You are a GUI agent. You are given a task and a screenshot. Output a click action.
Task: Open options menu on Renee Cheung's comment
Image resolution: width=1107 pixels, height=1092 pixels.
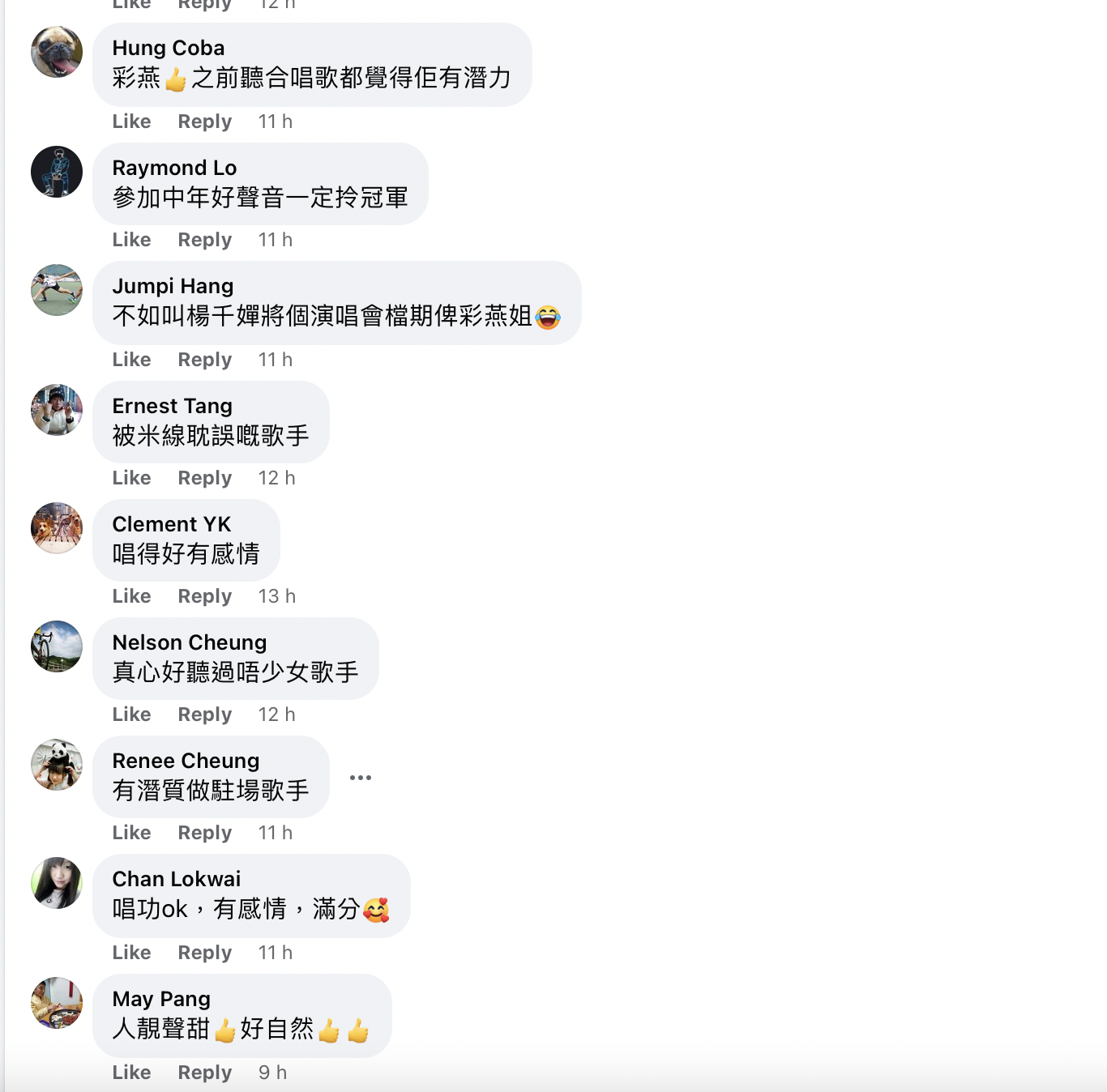tap(360, 778)
